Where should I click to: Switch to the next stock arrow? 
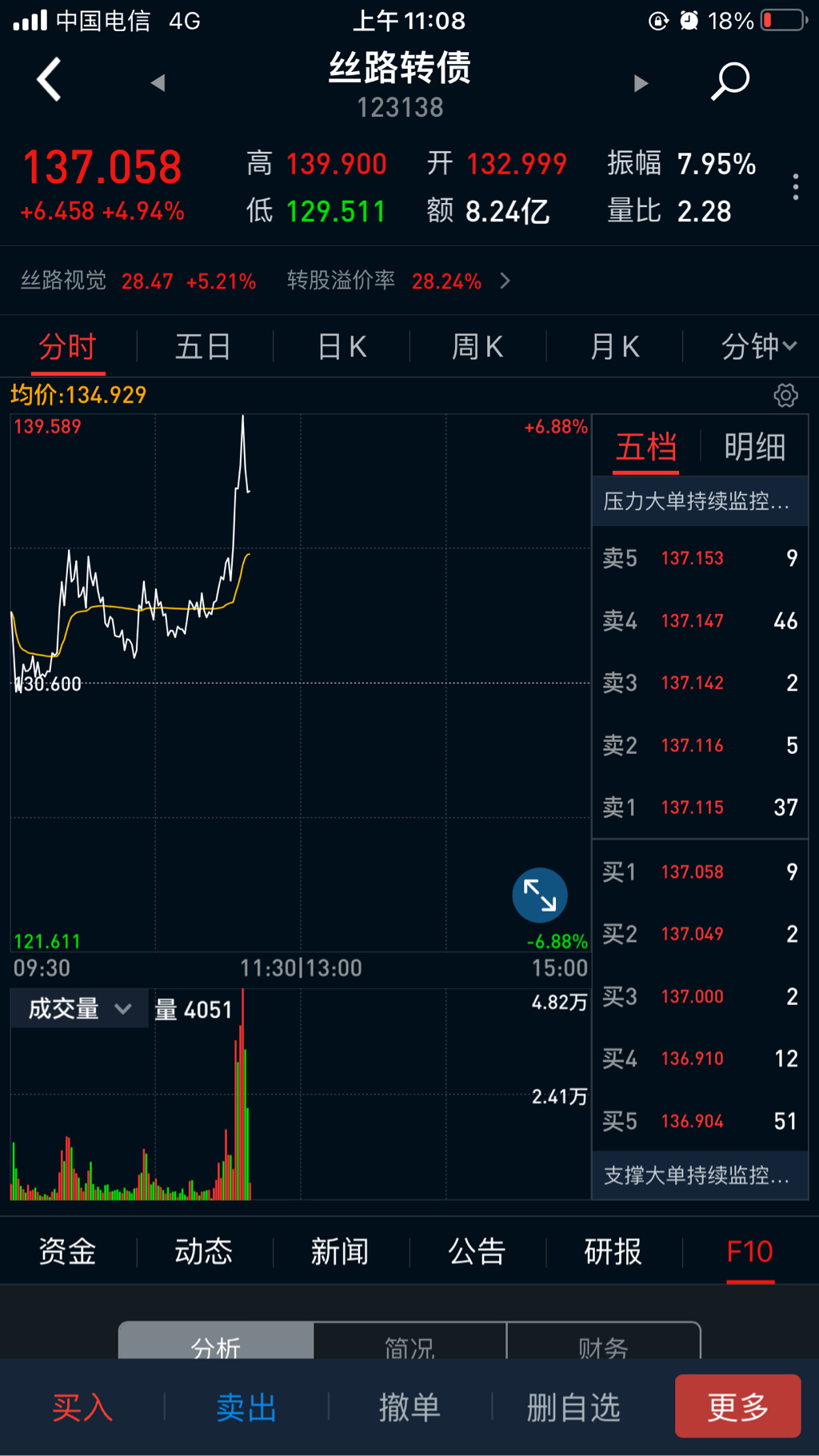[x=641, y=83]
